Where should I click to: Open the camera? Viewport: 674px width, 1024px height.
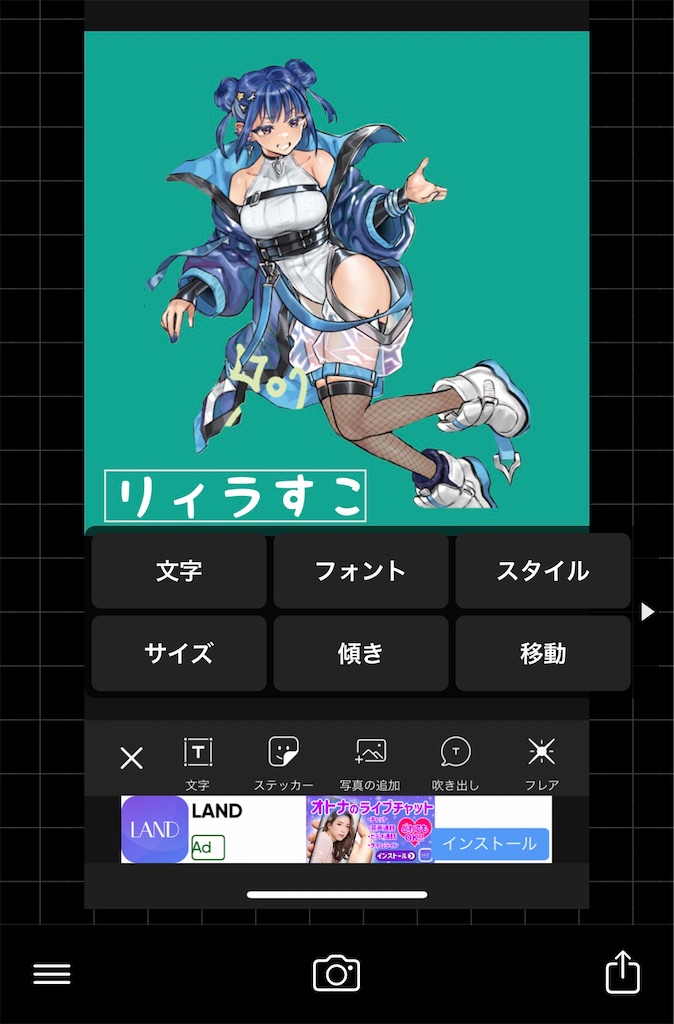click(x=336, y=973)
